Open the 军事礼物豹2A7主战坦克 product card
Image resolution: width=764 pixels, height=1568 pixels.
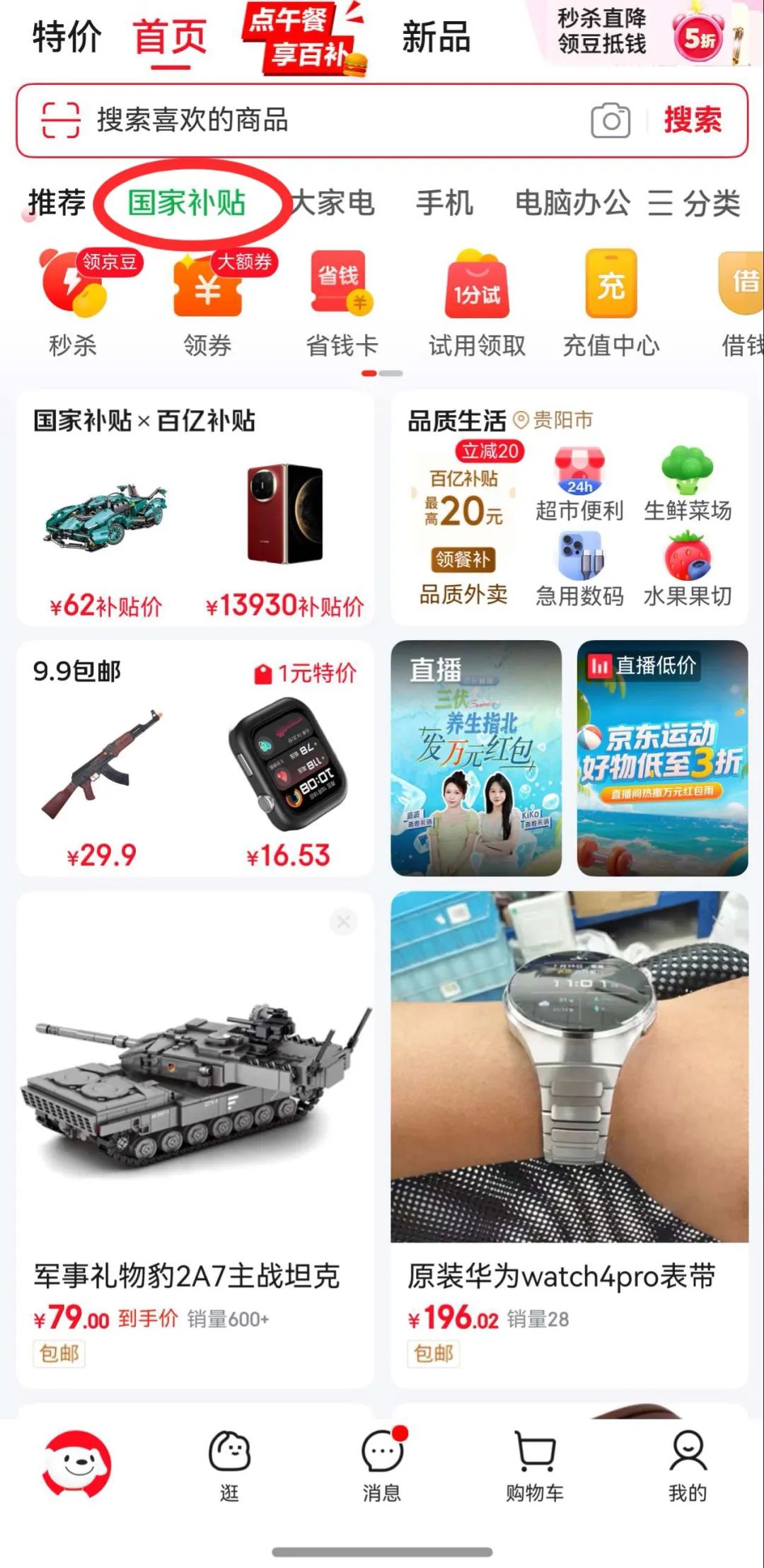tap(195, 1132)
